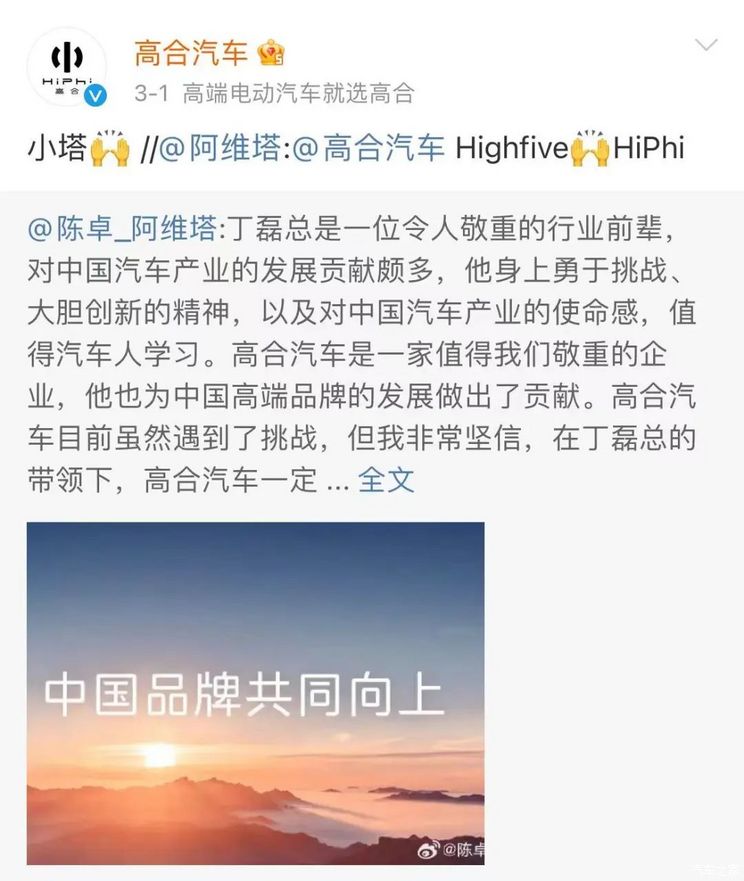
Task: View the 中国品牌共同向上 image
Action: pos(255,693)
